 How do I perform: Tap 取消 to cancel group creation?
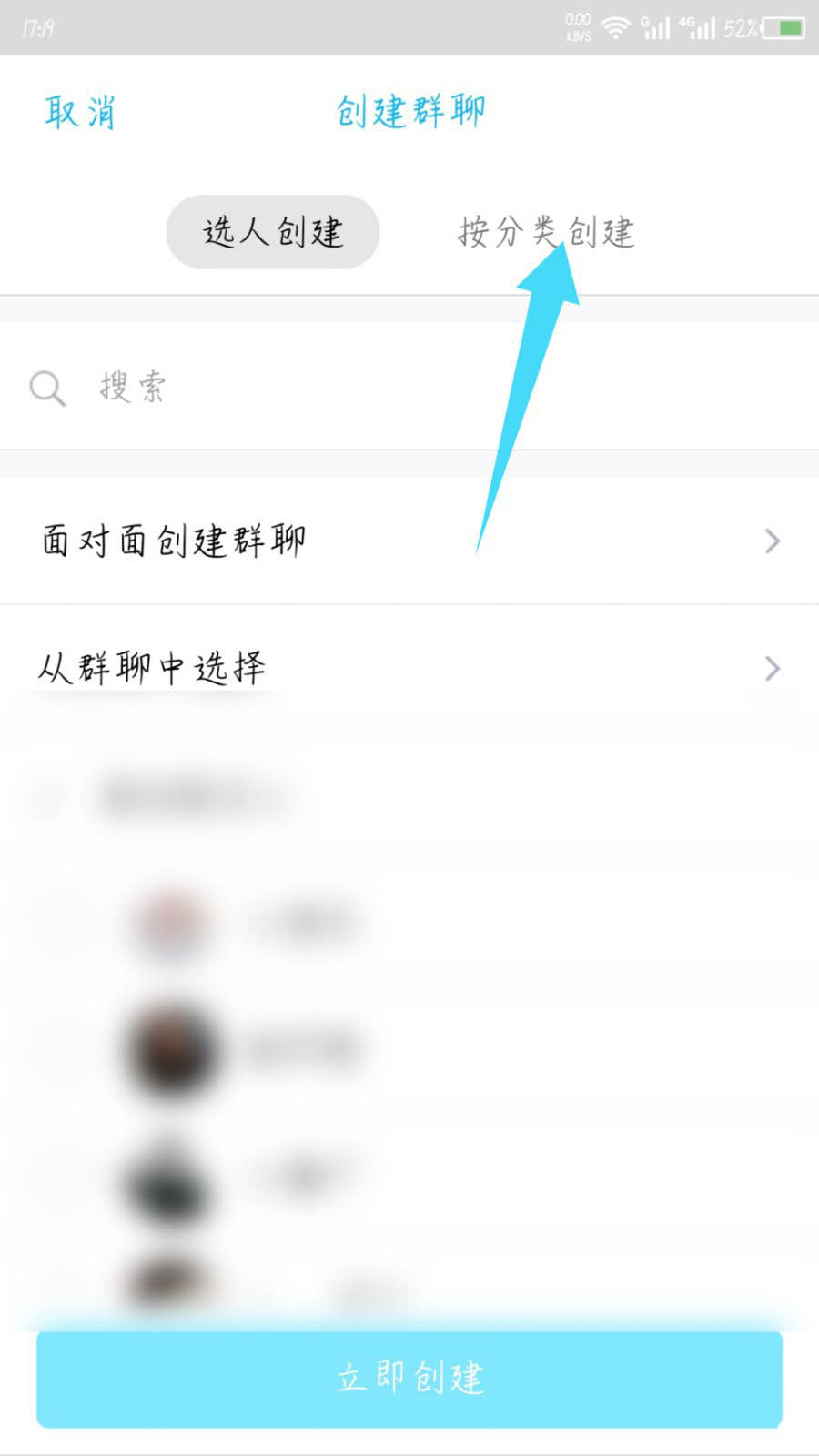80,113
